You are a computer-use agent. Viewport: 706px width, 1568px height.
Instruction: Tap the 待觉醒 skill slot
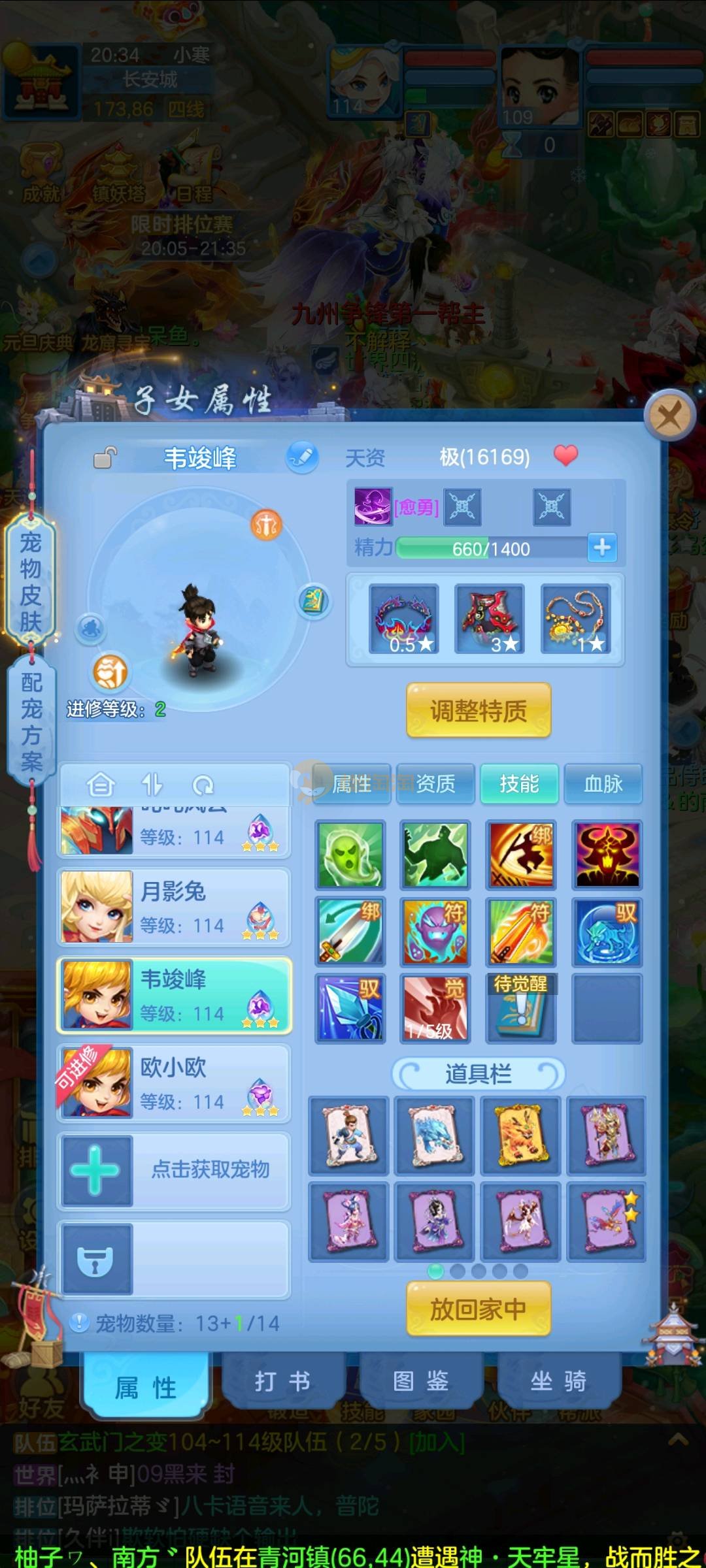click(521, 1008)
